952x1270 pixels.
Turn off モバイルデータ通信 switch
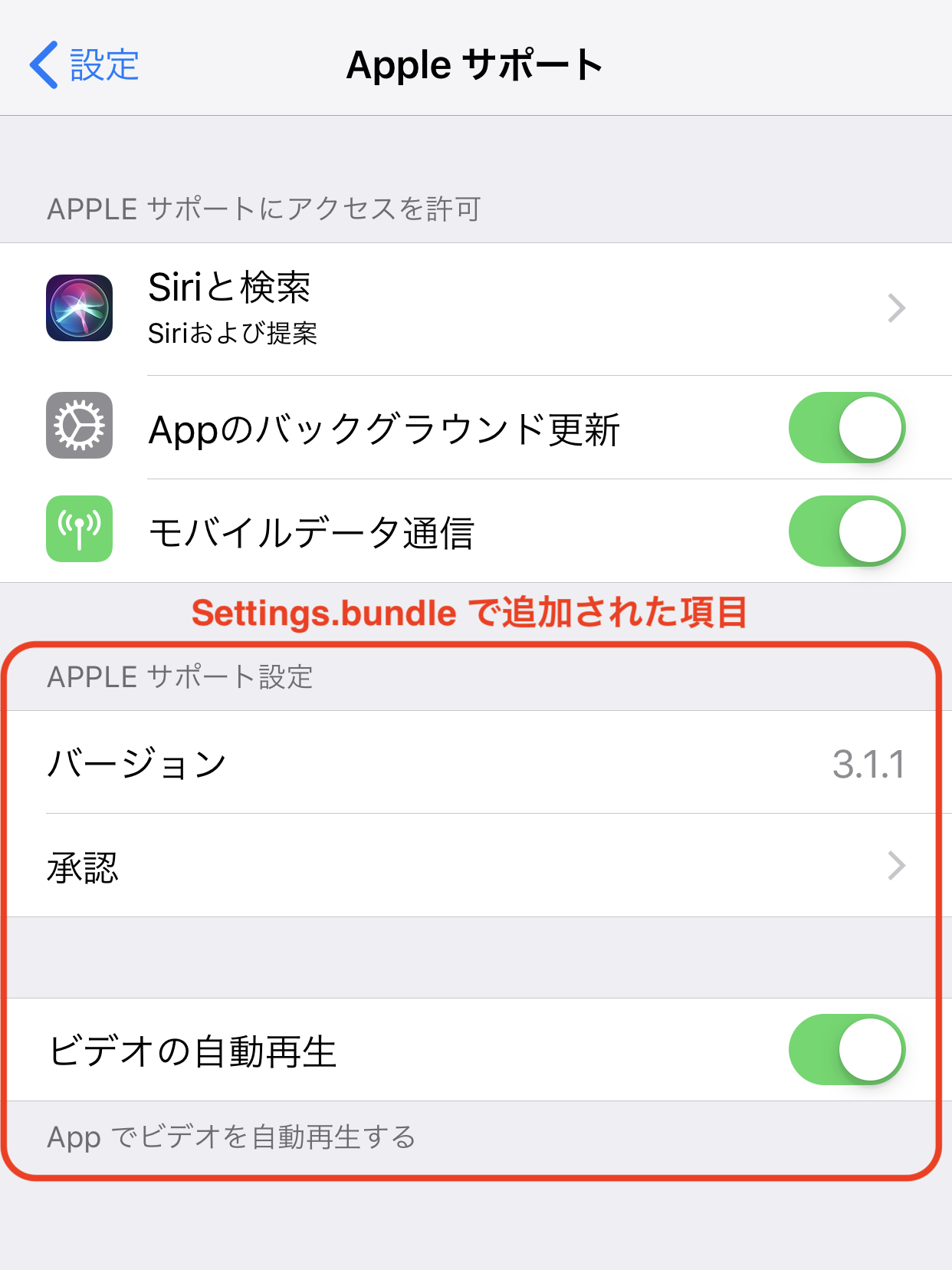[x=846, y=531]
